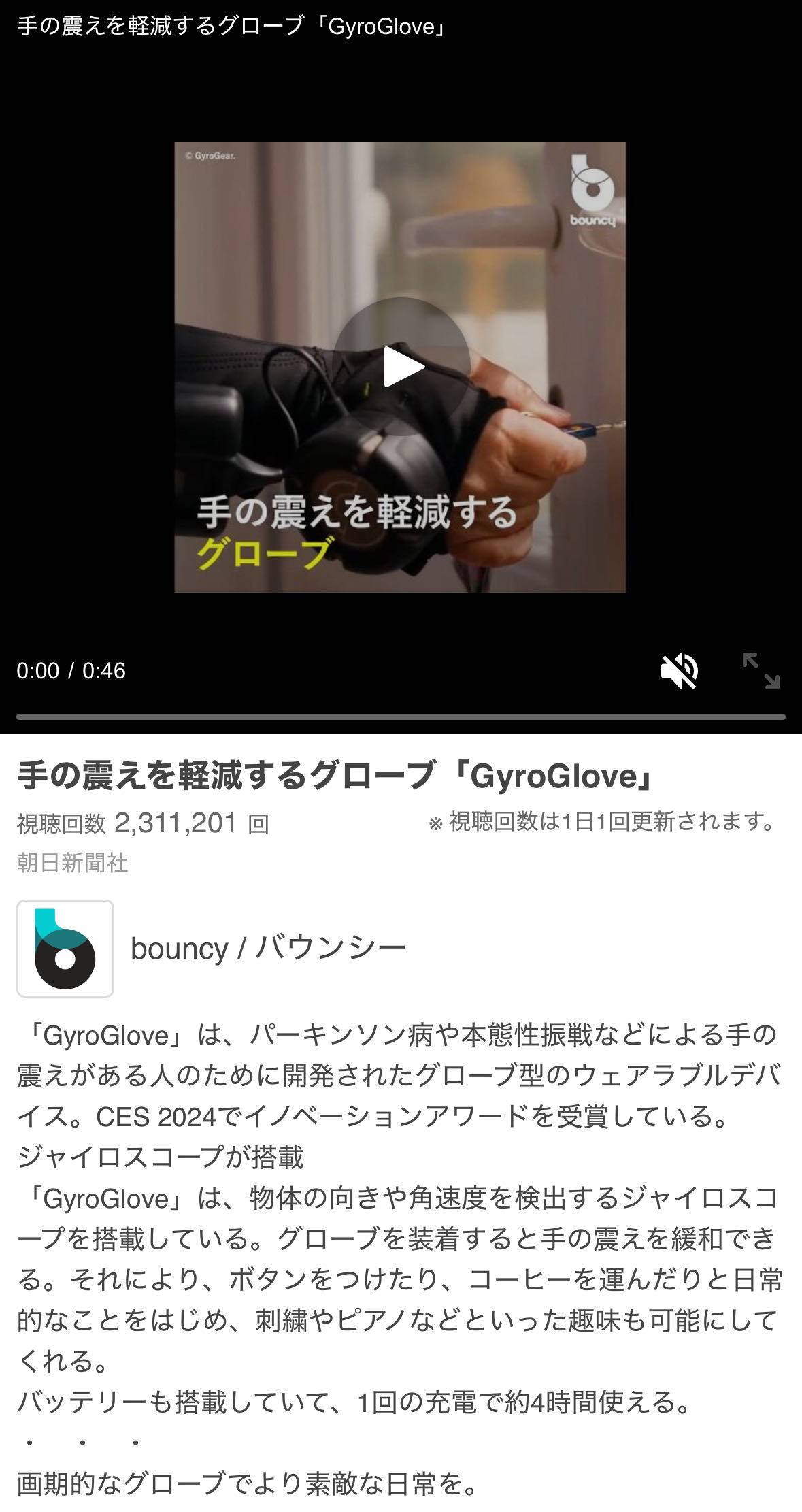Unmute the video sound
The width and height of the screenshot is (802, 1512).
679,671
